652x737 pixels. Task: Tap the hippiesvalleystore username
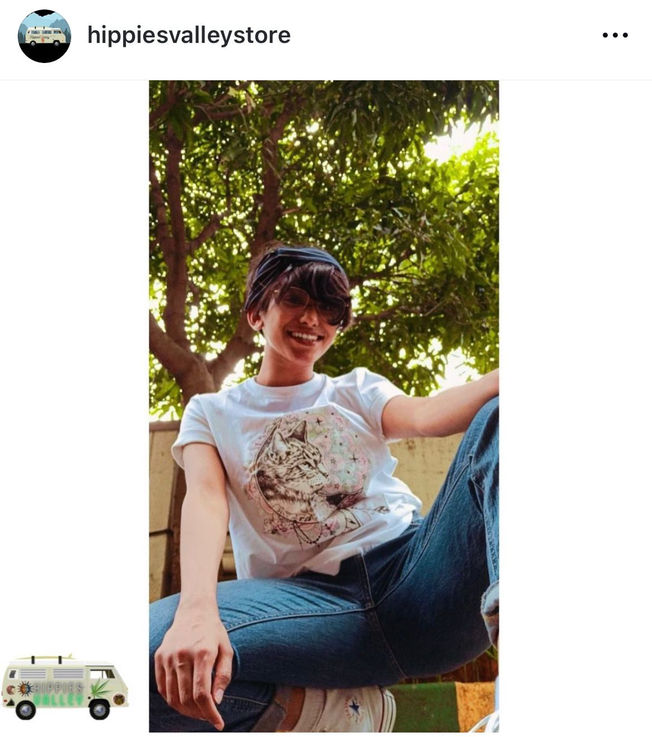[189, 36]
